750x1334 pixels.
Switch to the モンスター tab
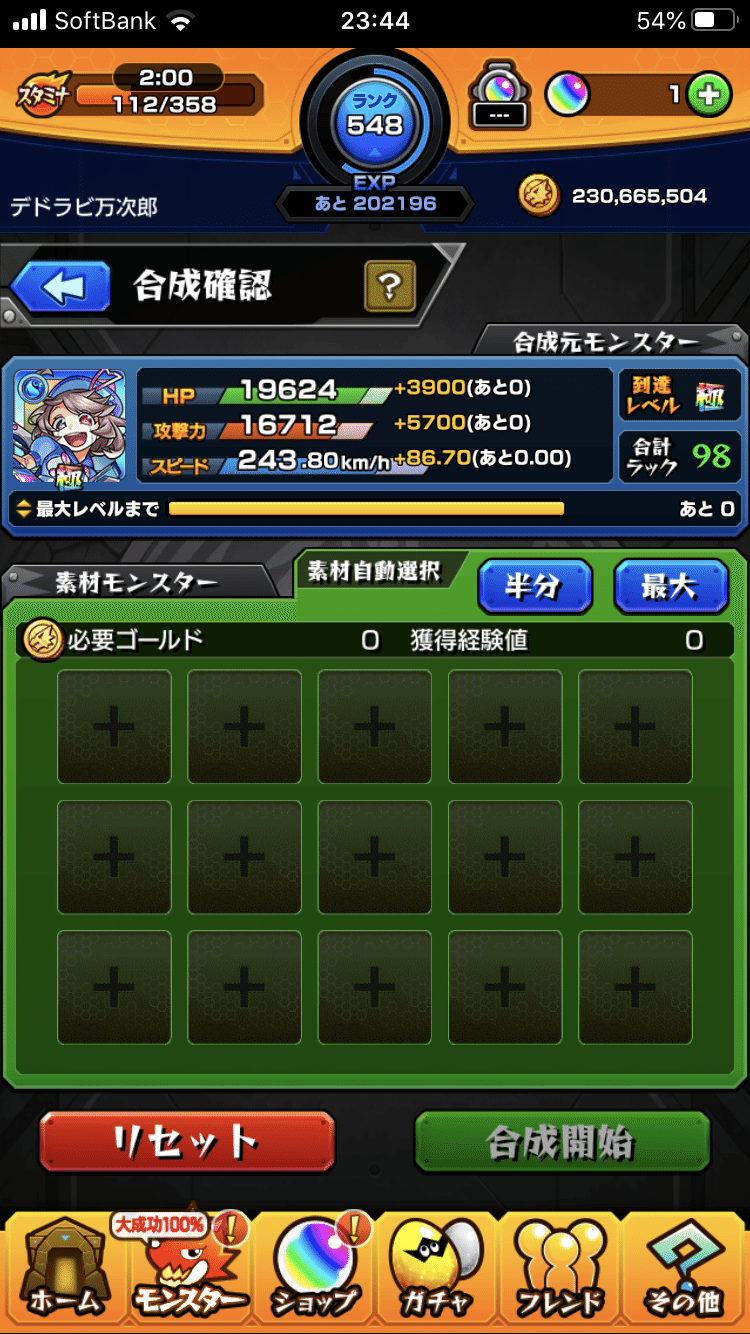point(188,1270)
